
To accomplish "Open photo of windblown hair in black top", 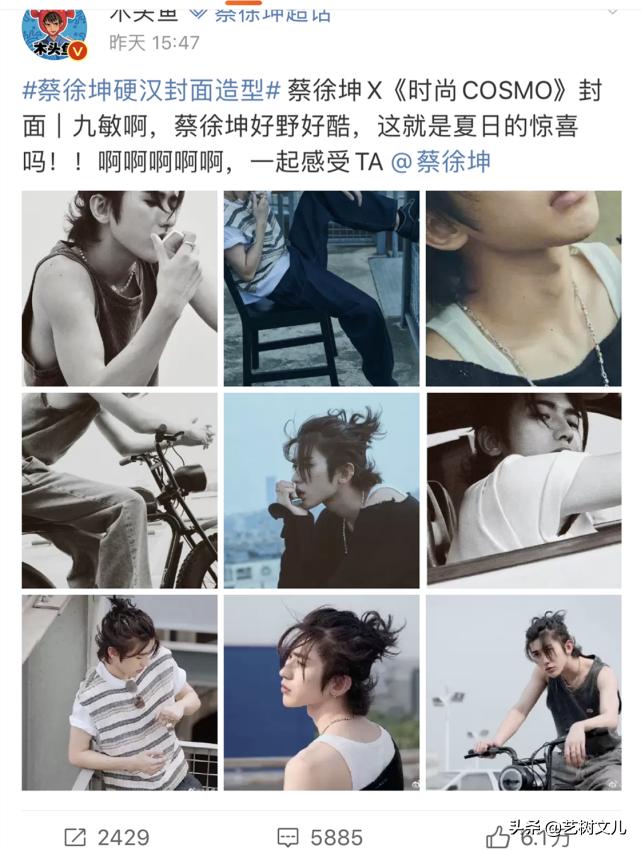I will 321,490.
